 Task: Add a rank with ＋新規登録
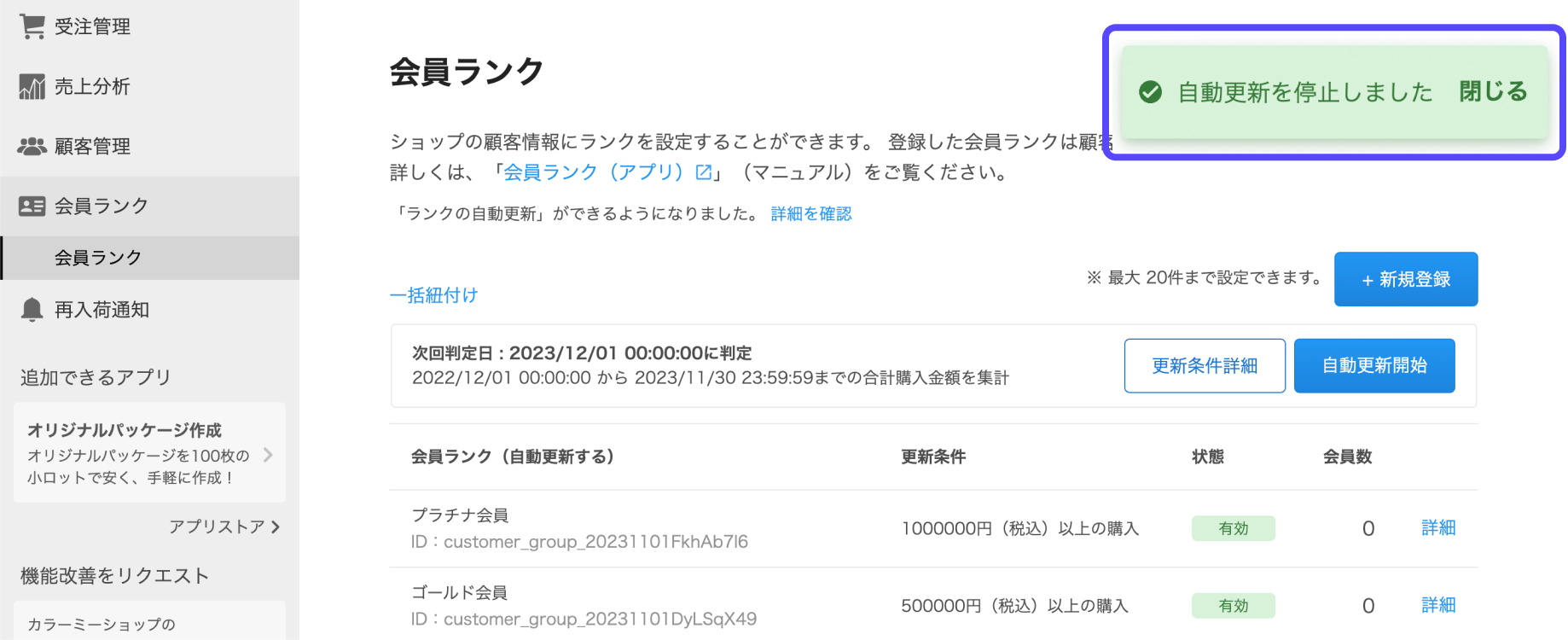(1405, 279)
